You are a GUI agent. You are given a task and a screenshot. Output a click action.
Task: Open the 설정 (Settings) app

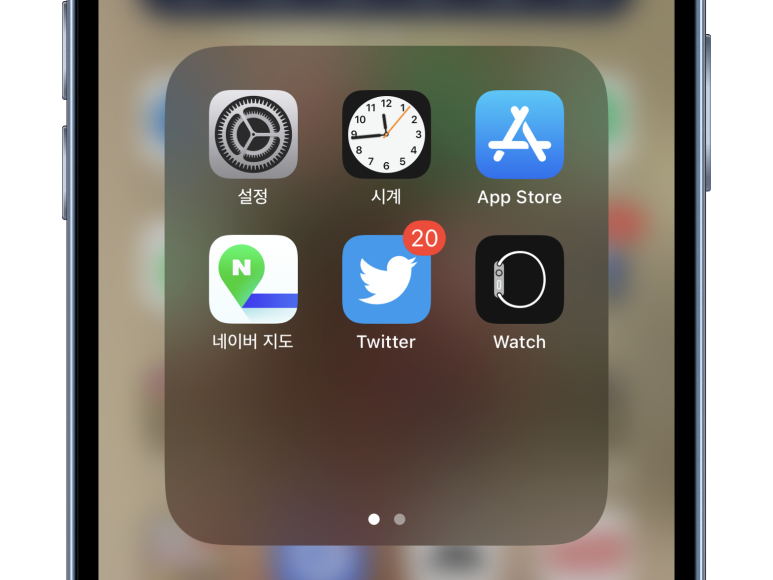click(253, 134)
